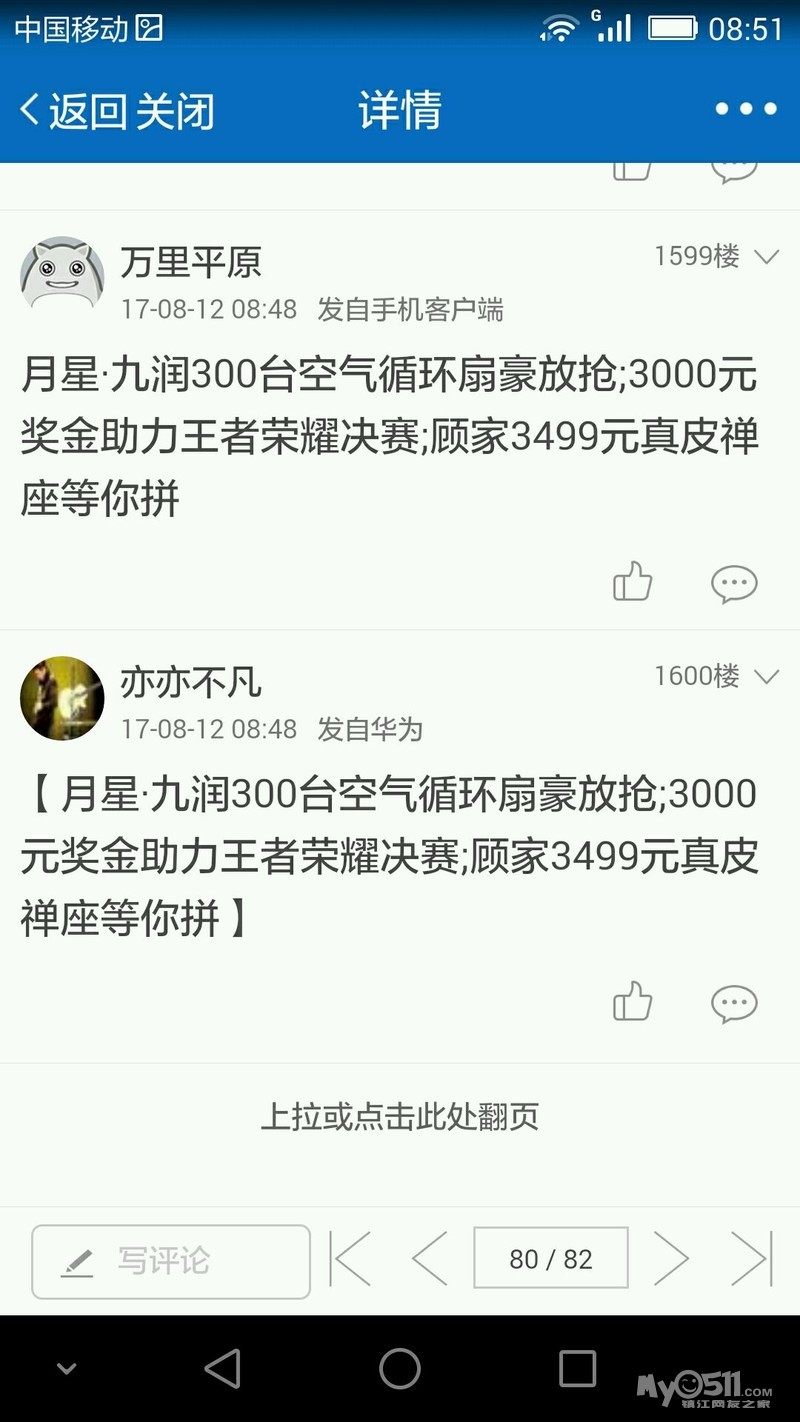
Task: Go to the previous page
Action: click(430, 1259)
